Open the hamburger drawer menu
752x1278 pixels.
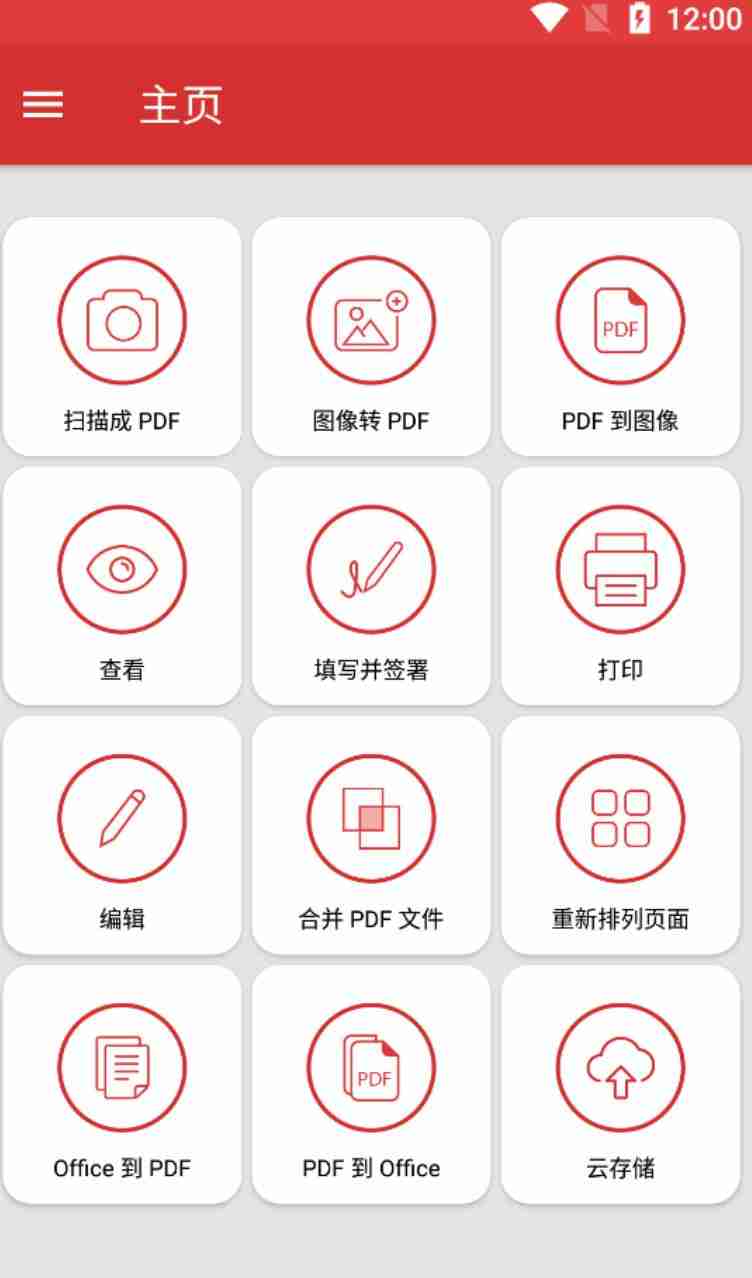(43, 104)
